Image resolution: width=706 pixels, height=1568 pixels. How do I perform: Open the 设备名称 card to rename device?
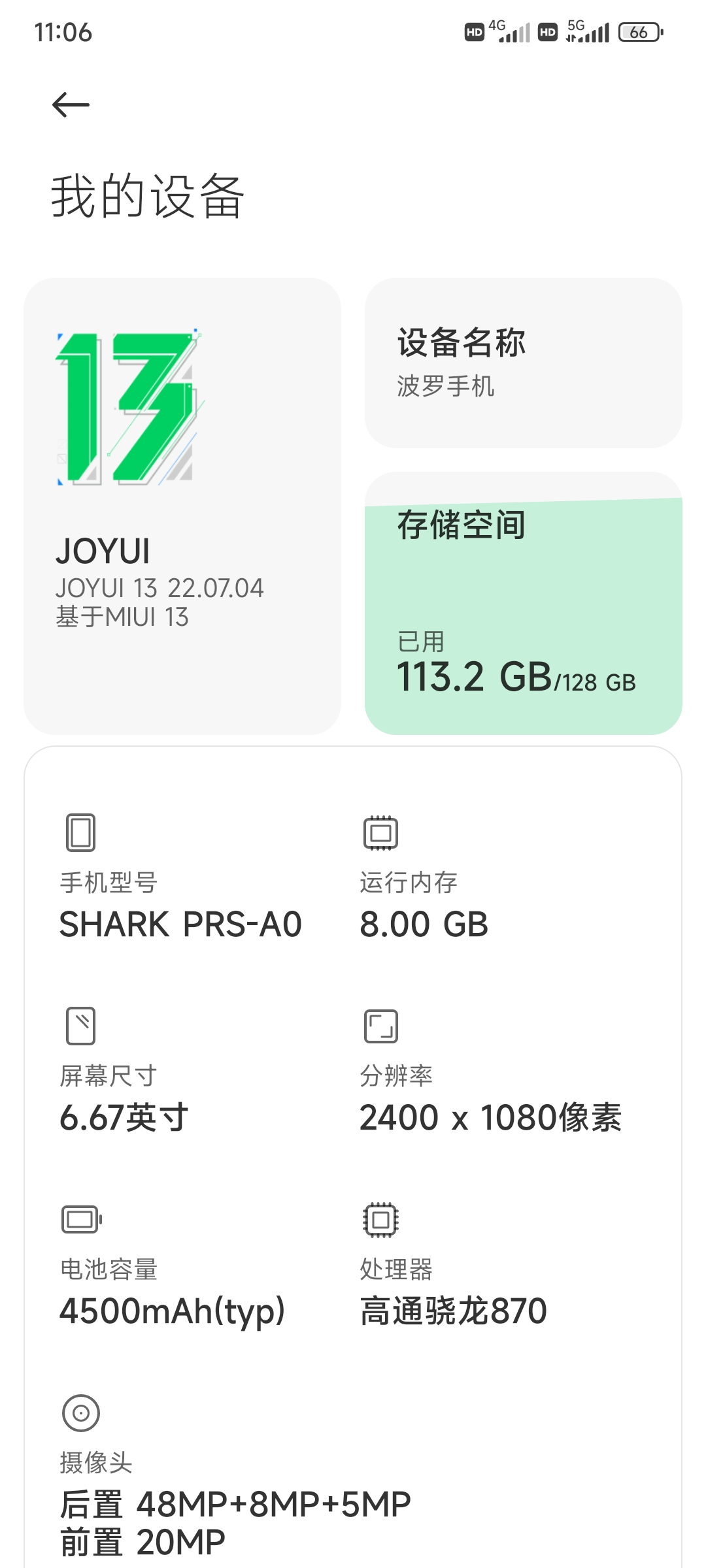[x=524, y=363]
